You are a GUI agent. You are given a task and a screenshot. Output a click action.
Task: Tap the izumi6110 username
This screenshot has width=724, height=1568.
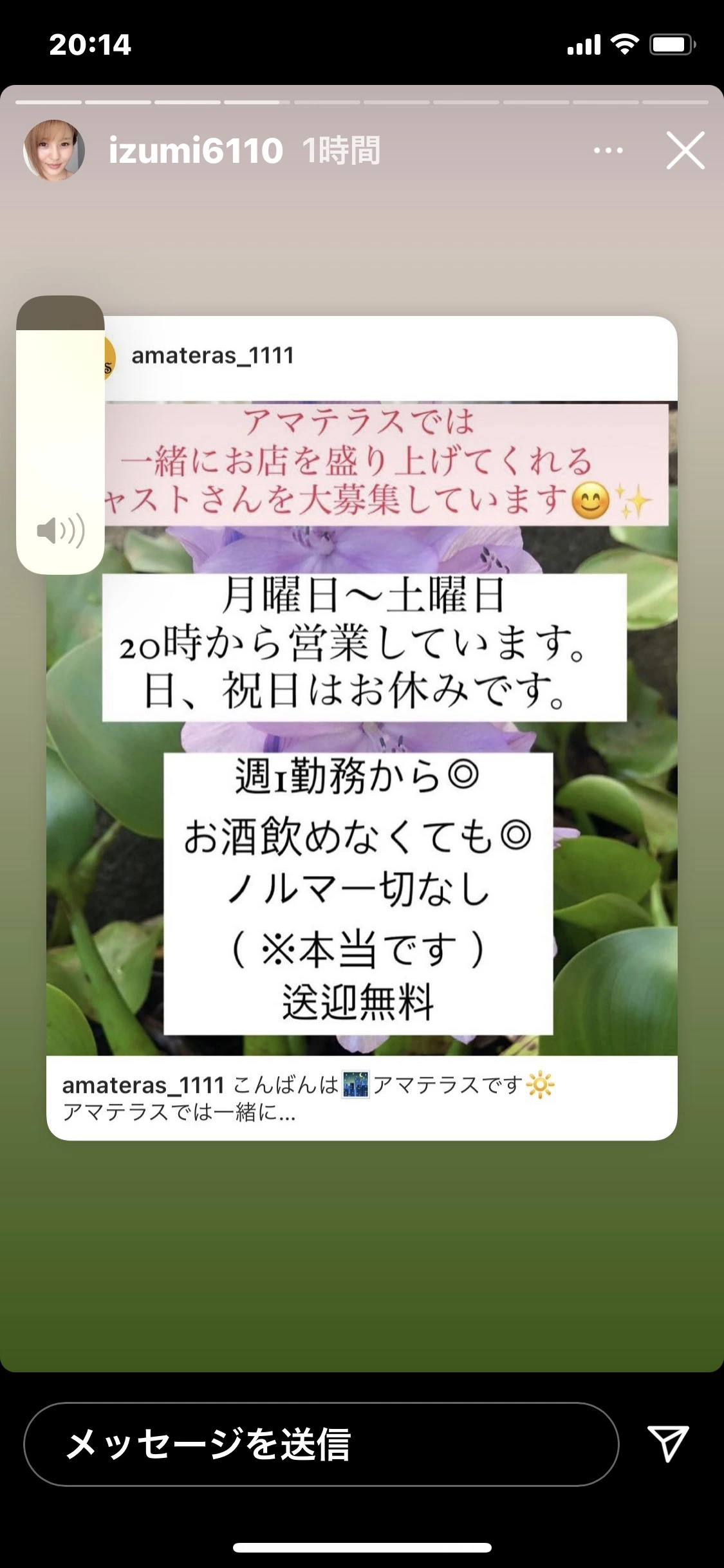pyautogui.click(x=196, y=151)
